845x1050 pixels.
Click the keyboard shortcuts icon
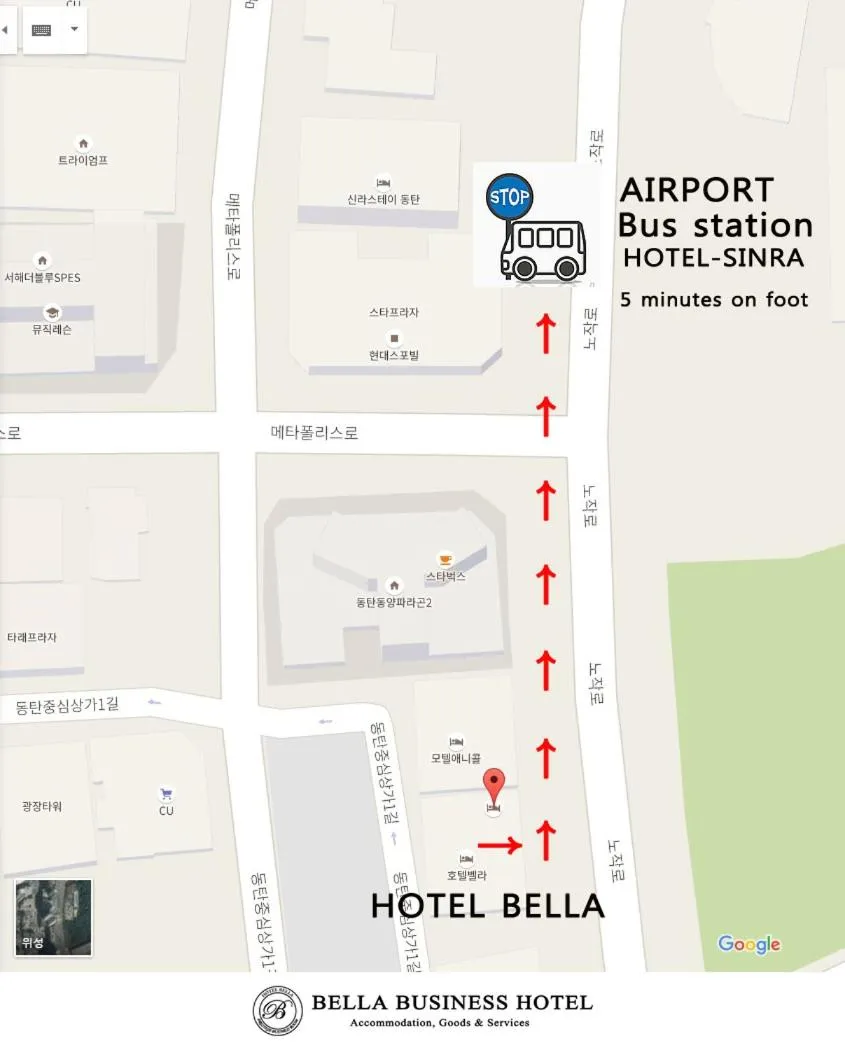(x=41, y=29)
